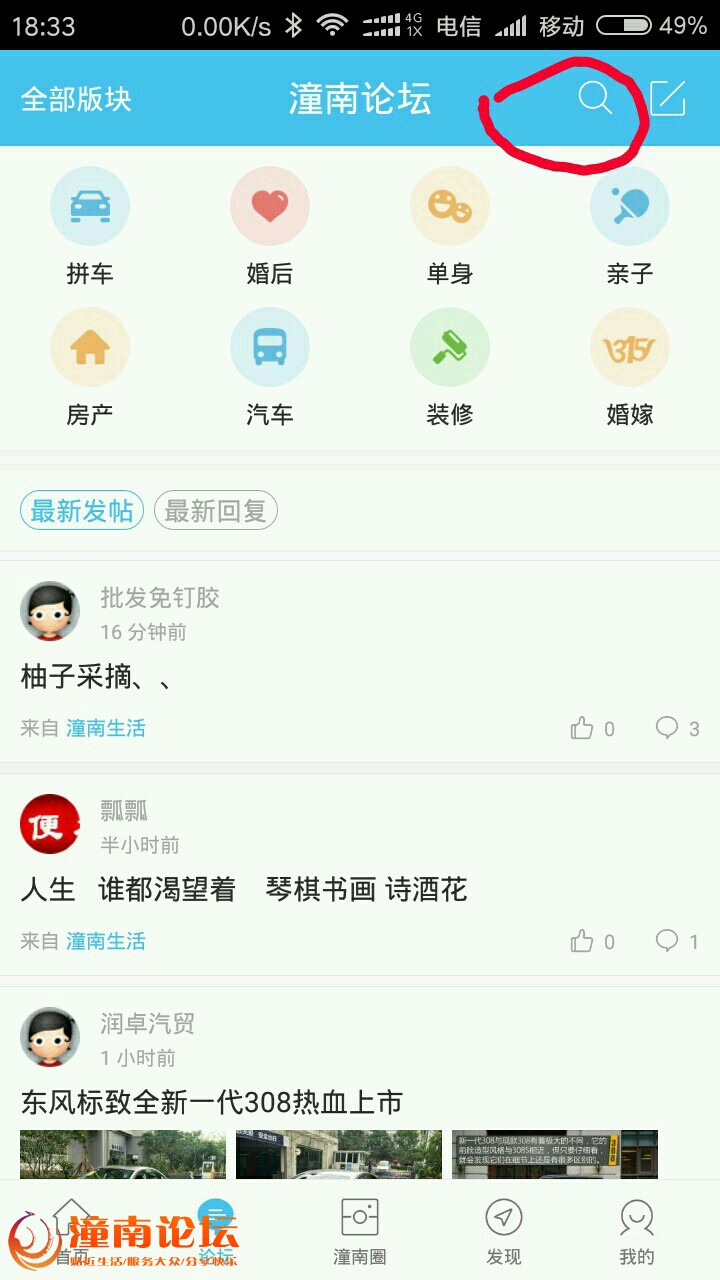720x1280 pixels.
Task: Open 全部版块 section list
Action: (x=76, y=99)
